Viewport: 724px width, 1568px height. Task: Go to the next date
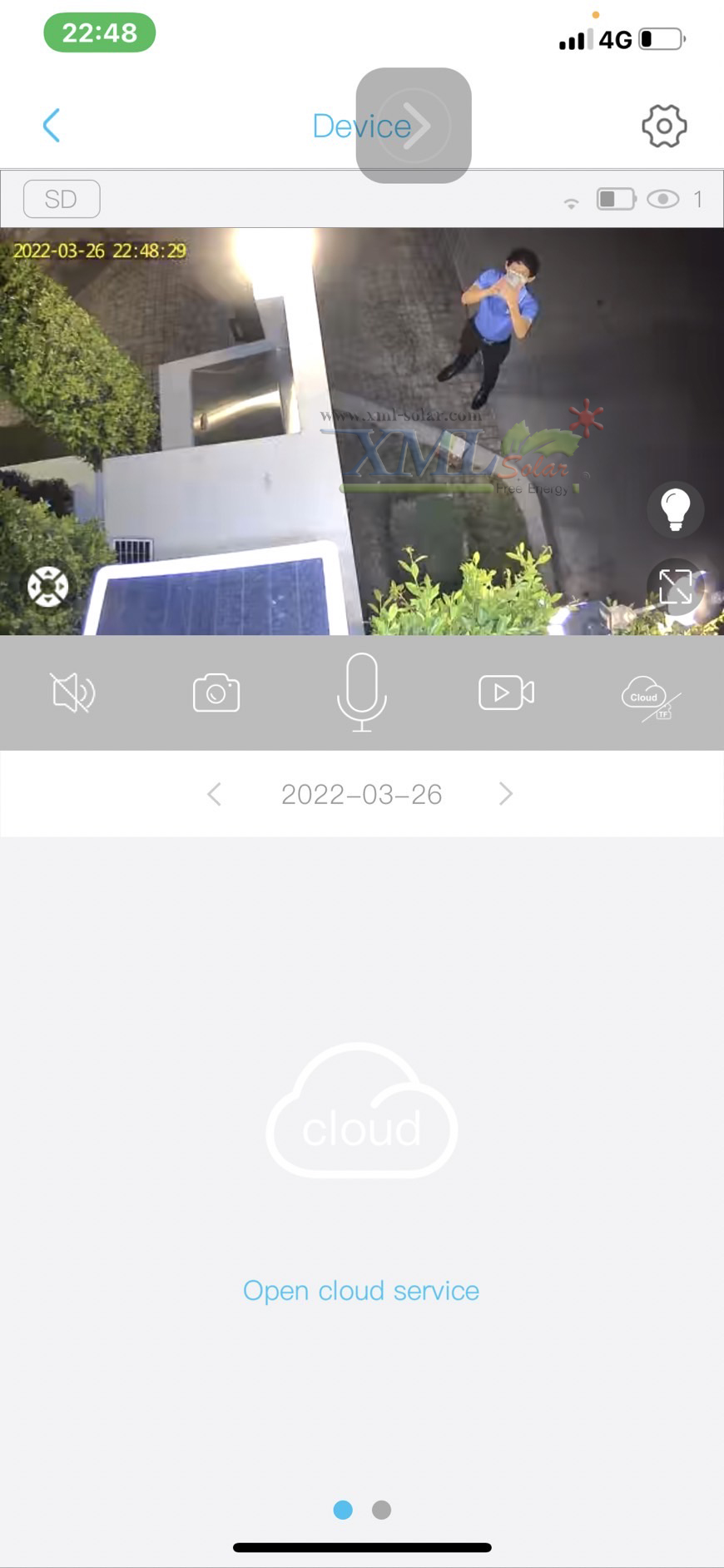[x=505, y=794]
